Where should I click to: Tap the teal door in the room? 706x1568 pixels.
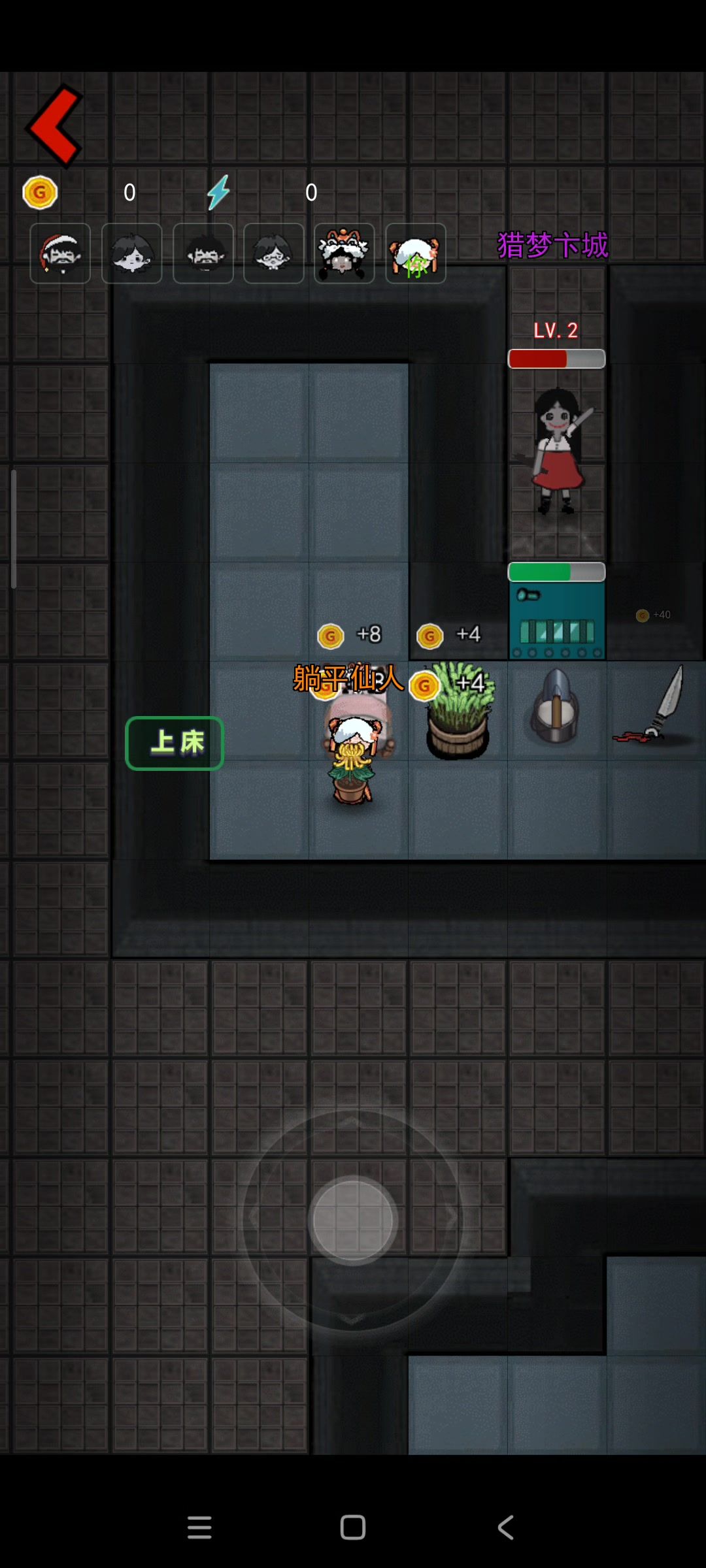(x=557, y=621)
